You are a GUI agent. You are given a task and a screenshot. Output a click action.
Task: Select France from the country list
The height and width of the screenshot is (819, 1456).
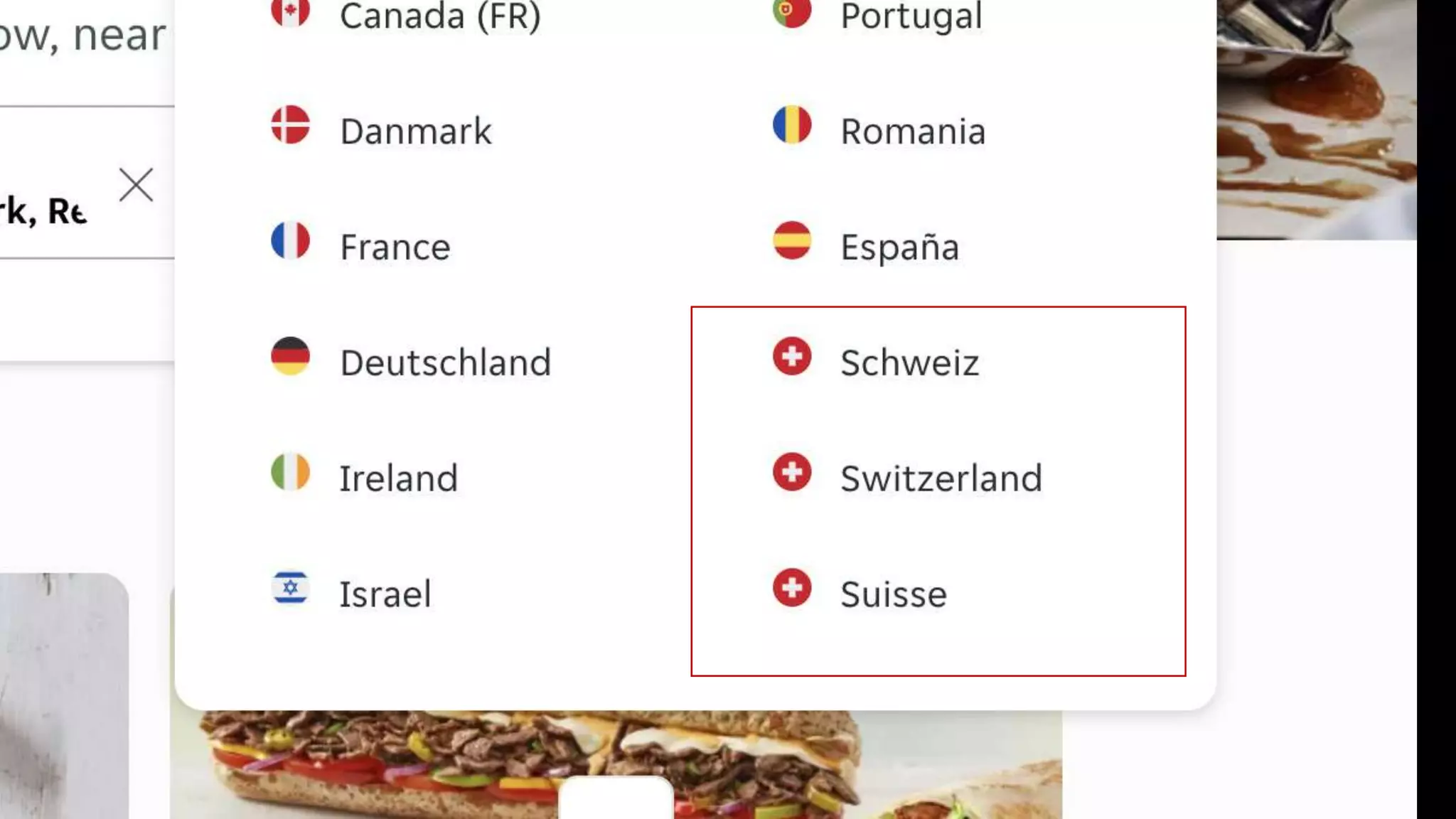tap(395, 247)
